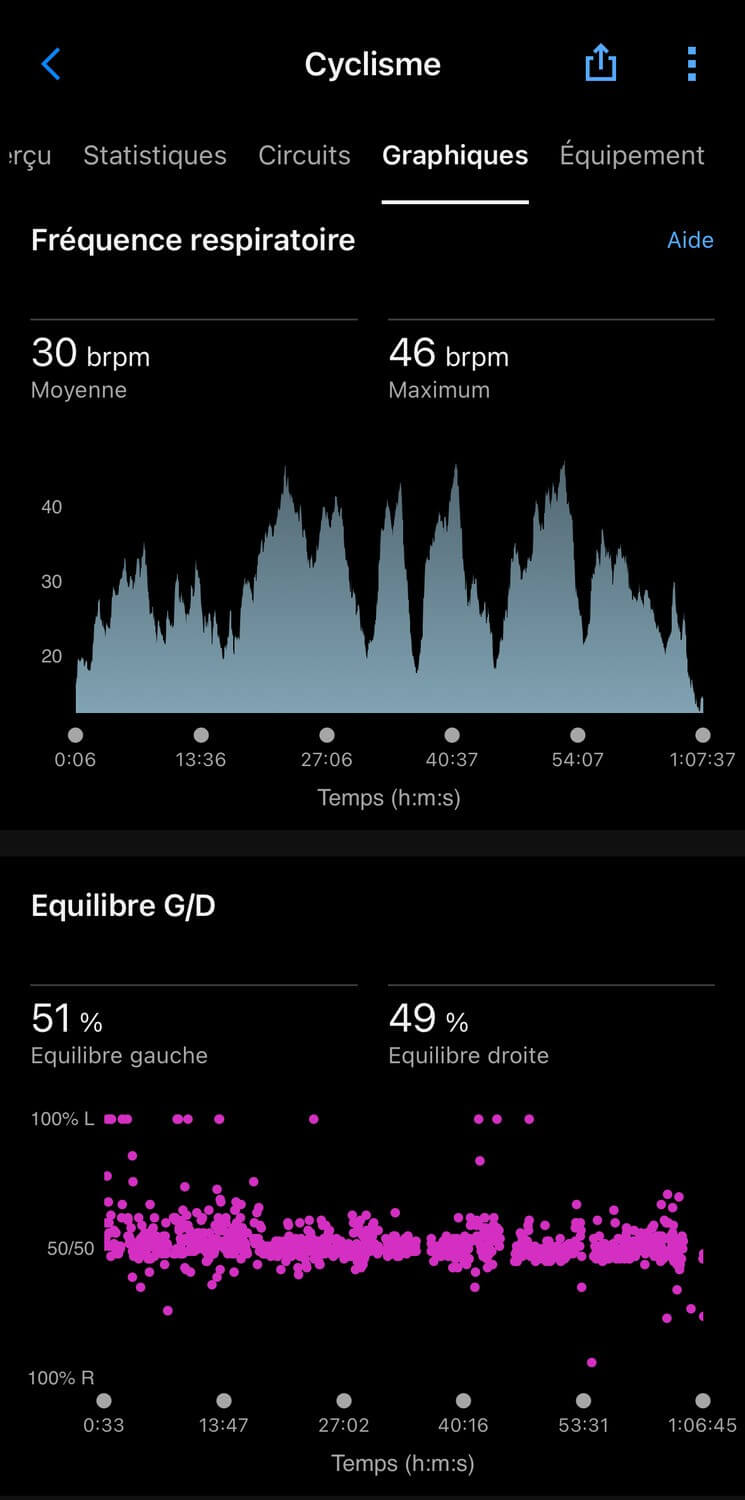Select the Graphiques tab
The width and height of the screenshot is (745, 1500).
455,156
